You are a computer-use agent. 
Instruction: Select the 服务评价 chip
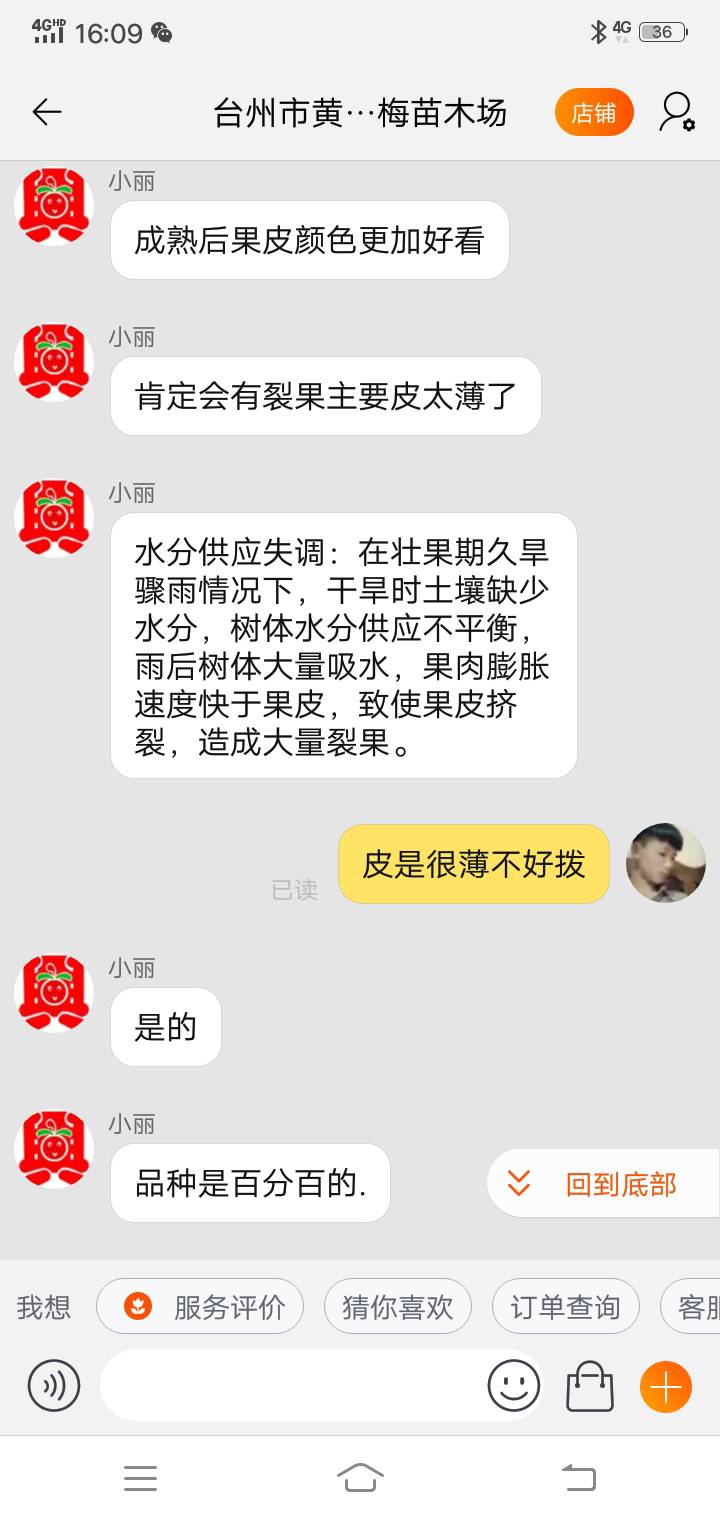tap(200, 1307)
